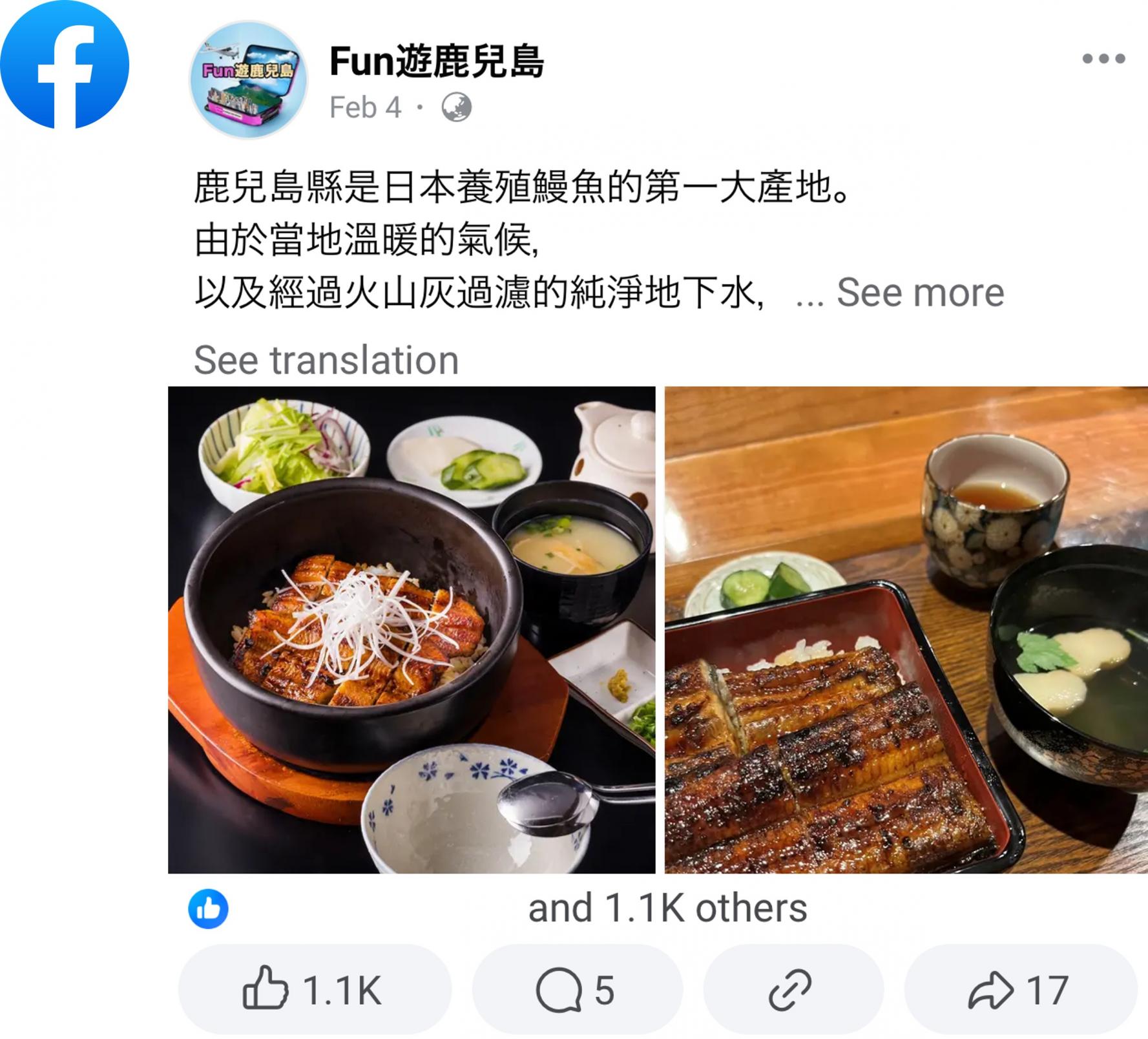Image resolution: width=1148 pixels, height=1039 pixels.
Task: Share the post with 17 shares
Action: [x=1019, y=990]
